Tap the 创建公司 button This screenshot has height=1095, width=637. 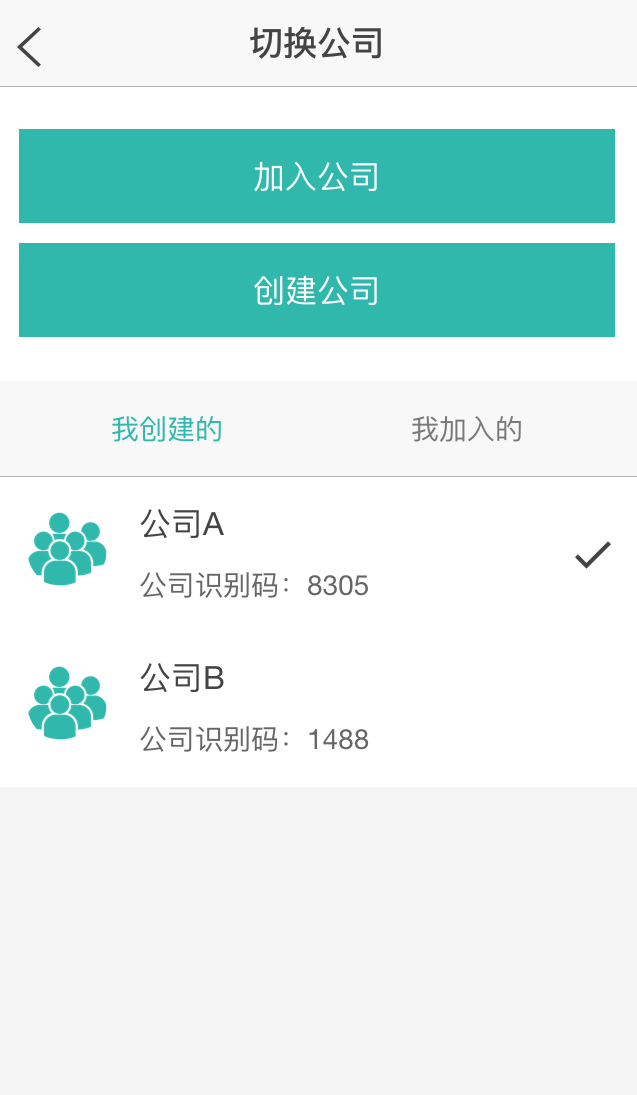pos(317,290)
